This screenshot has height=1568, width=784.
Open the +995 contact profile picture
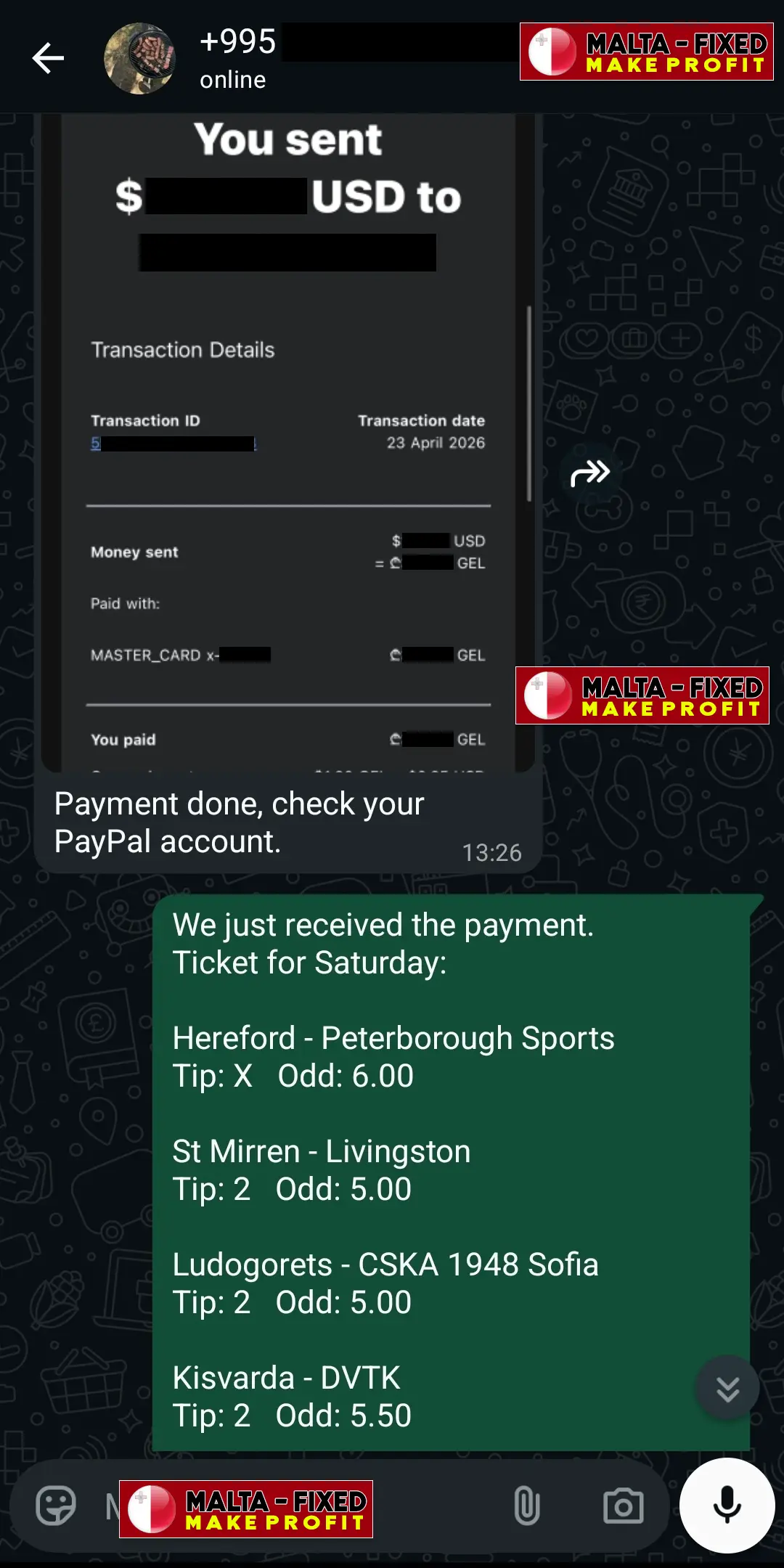click(139, 58)
